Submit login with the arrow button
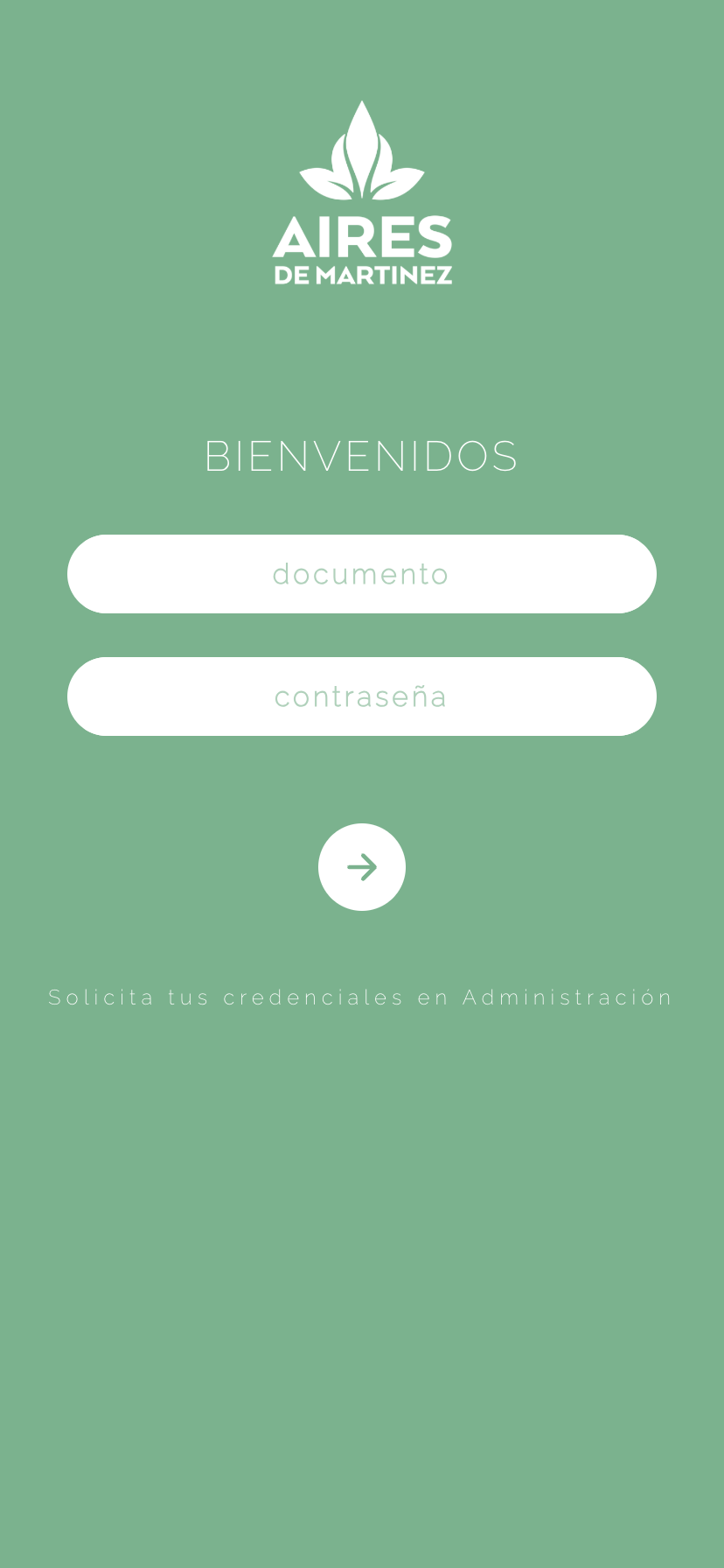The width and height of the screenshot is (724, 1568). tap(362, 867)
